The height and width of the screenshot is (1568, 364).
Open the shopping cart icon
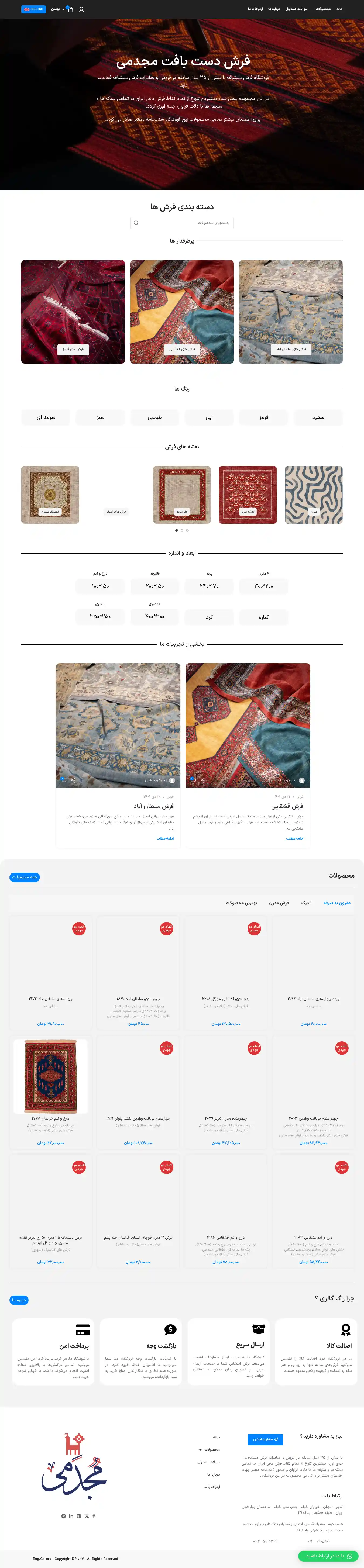point(70,9)
